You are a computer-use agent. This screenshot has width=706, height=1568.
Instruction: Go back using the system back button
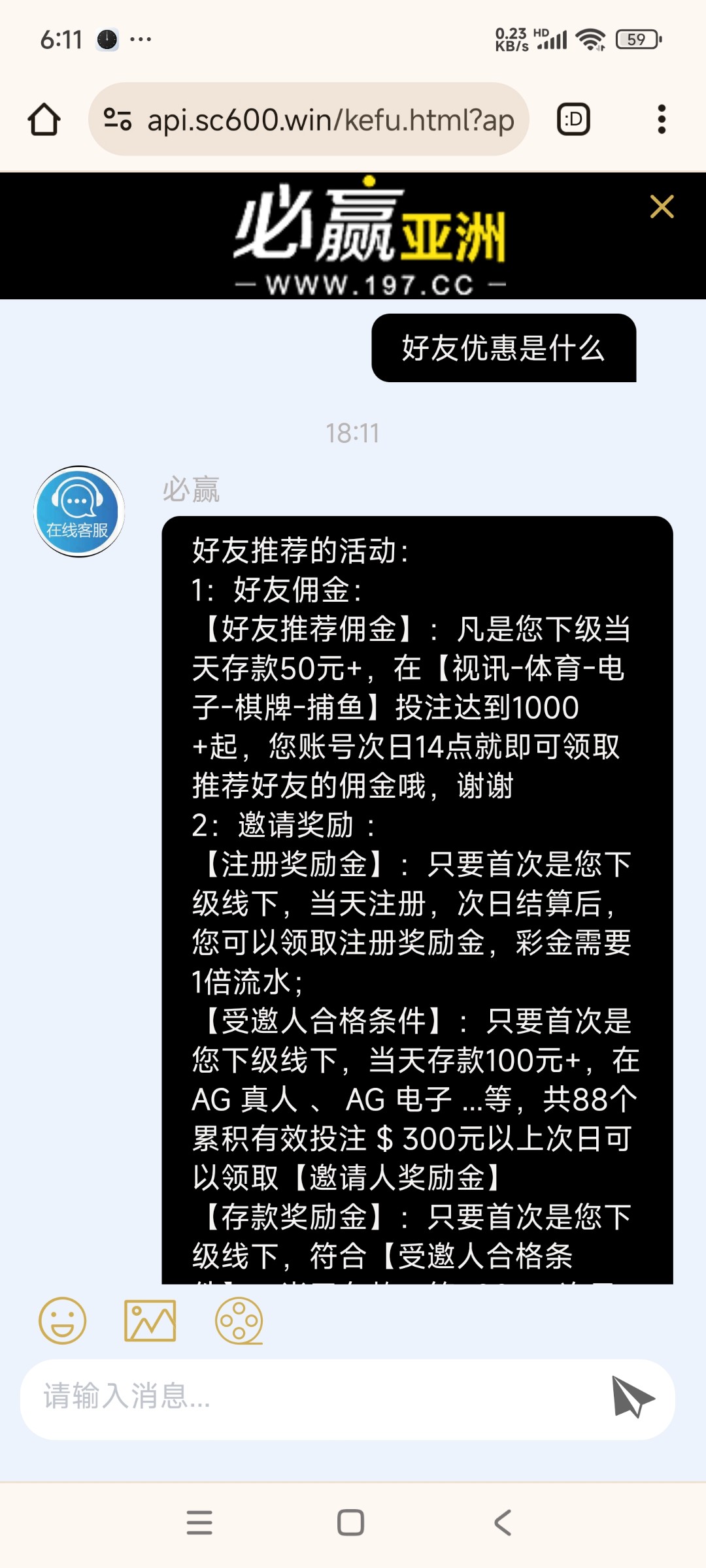[502, 1523]
